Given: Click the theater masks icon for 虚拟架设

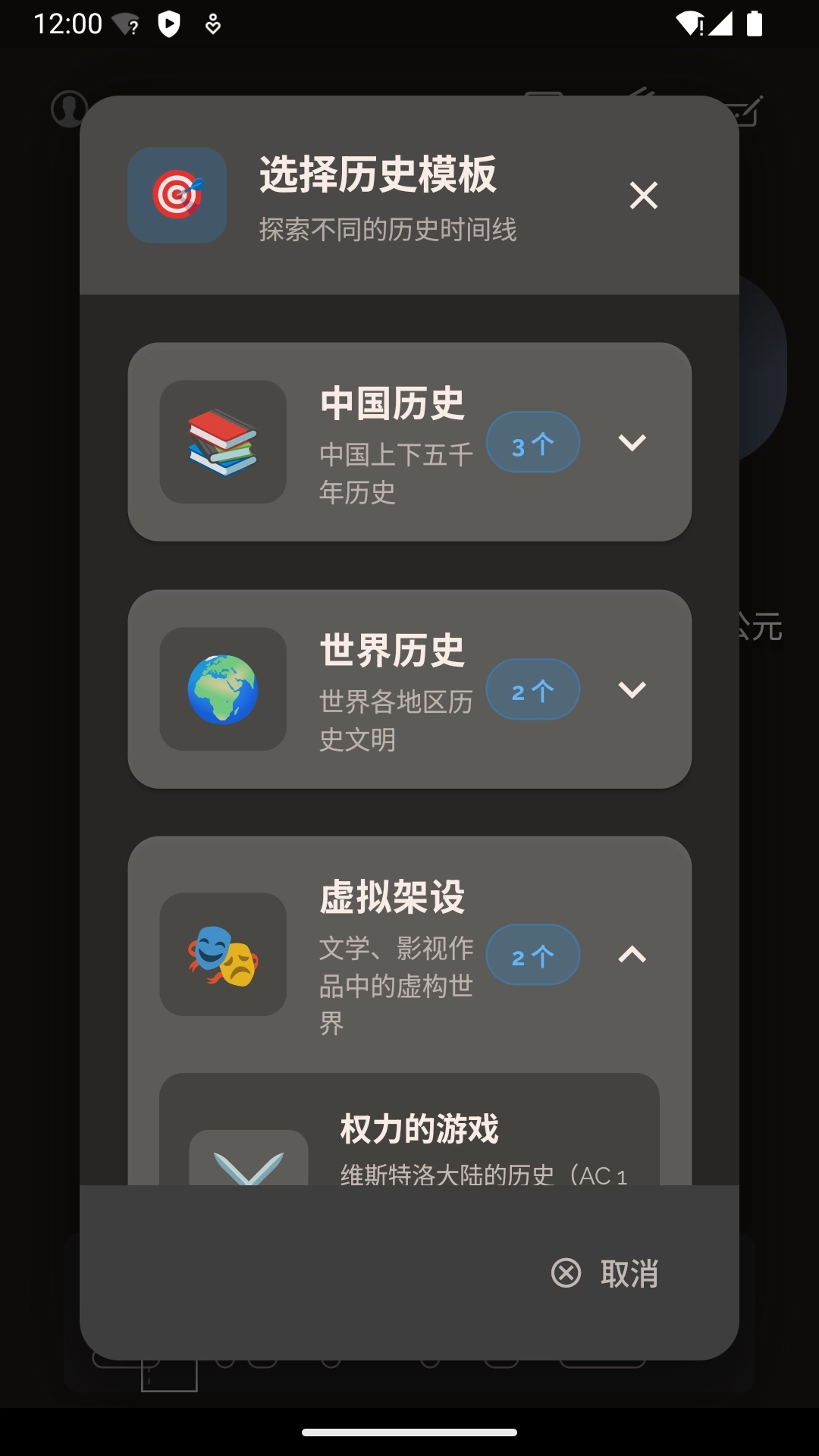Looking at the screenshot, I should click(x=224, y=955).
